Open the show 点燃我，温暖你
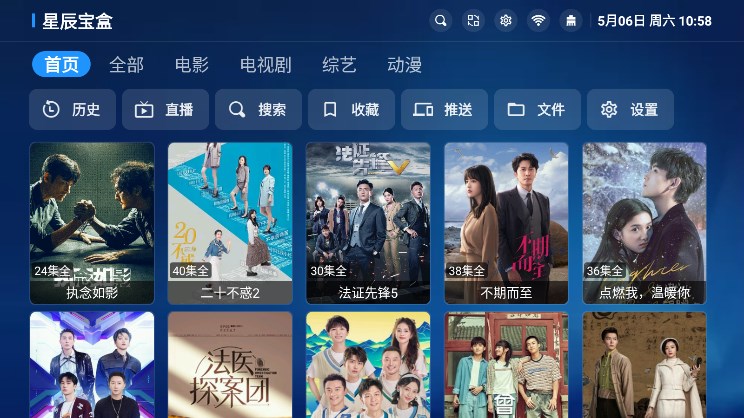The width and height of the screenshot is (744, 418). [x=644, y=222]
